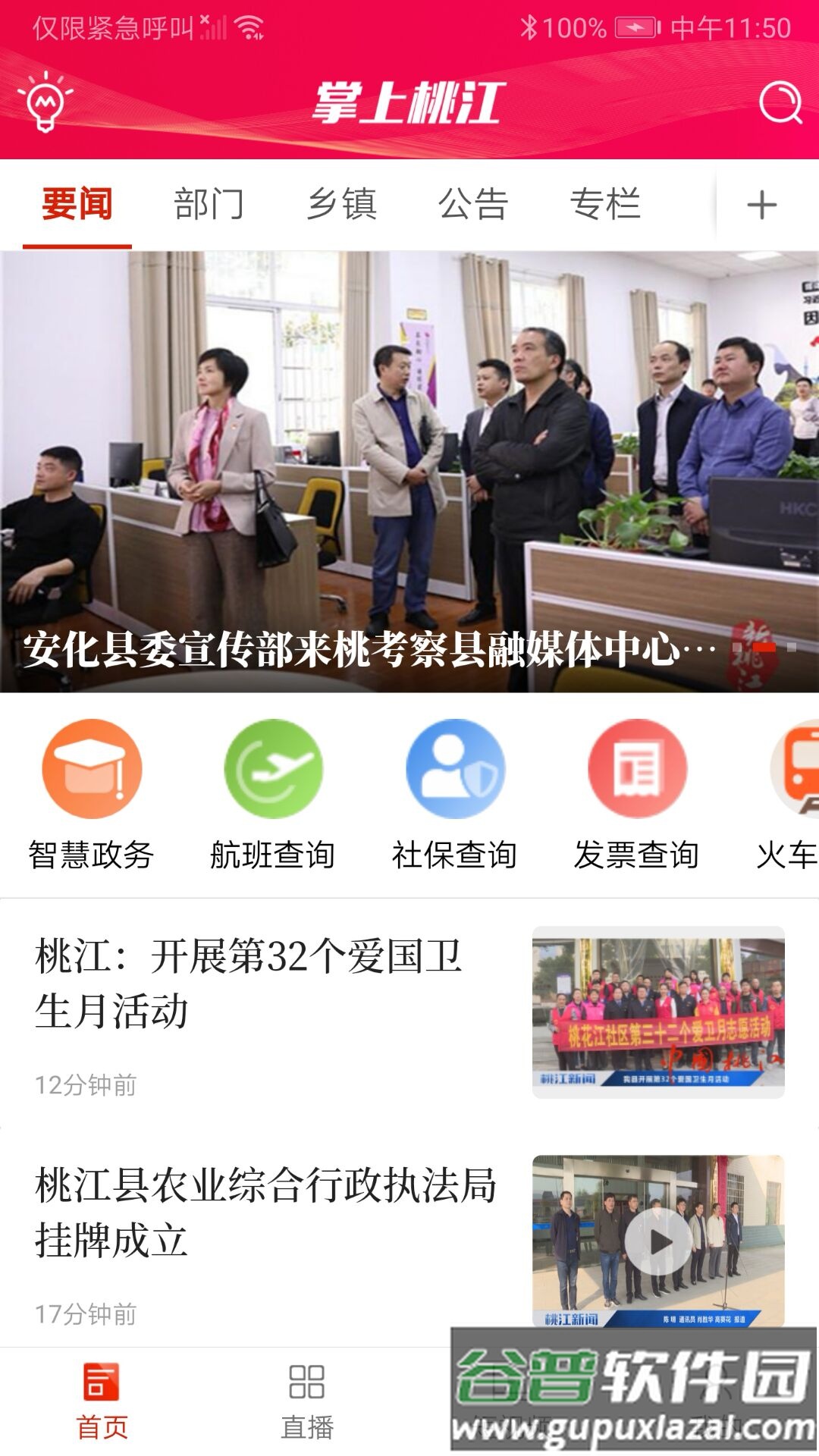819x1456 pixels.
Task: Tap the plus button to add channels
Action: [763, 203]
